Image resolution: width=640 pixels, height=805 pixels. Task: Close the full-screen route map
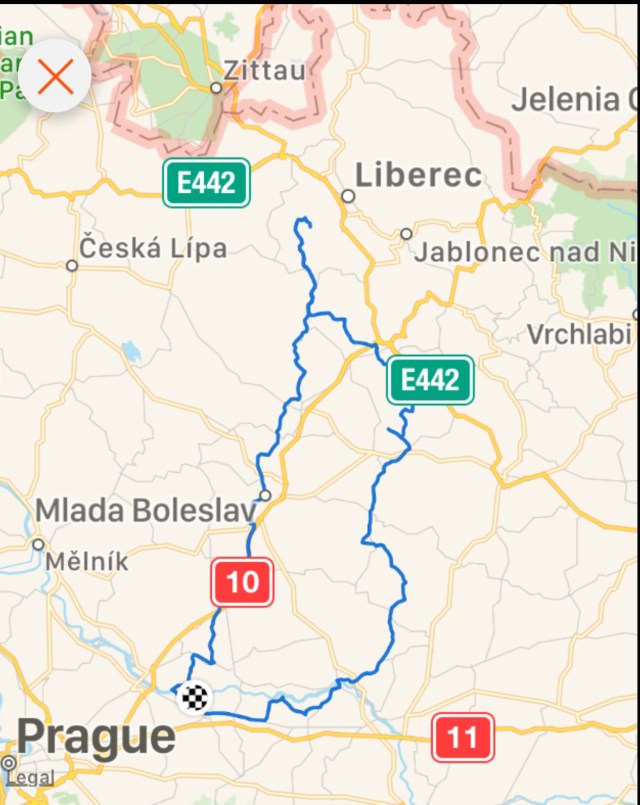point(55,76)
